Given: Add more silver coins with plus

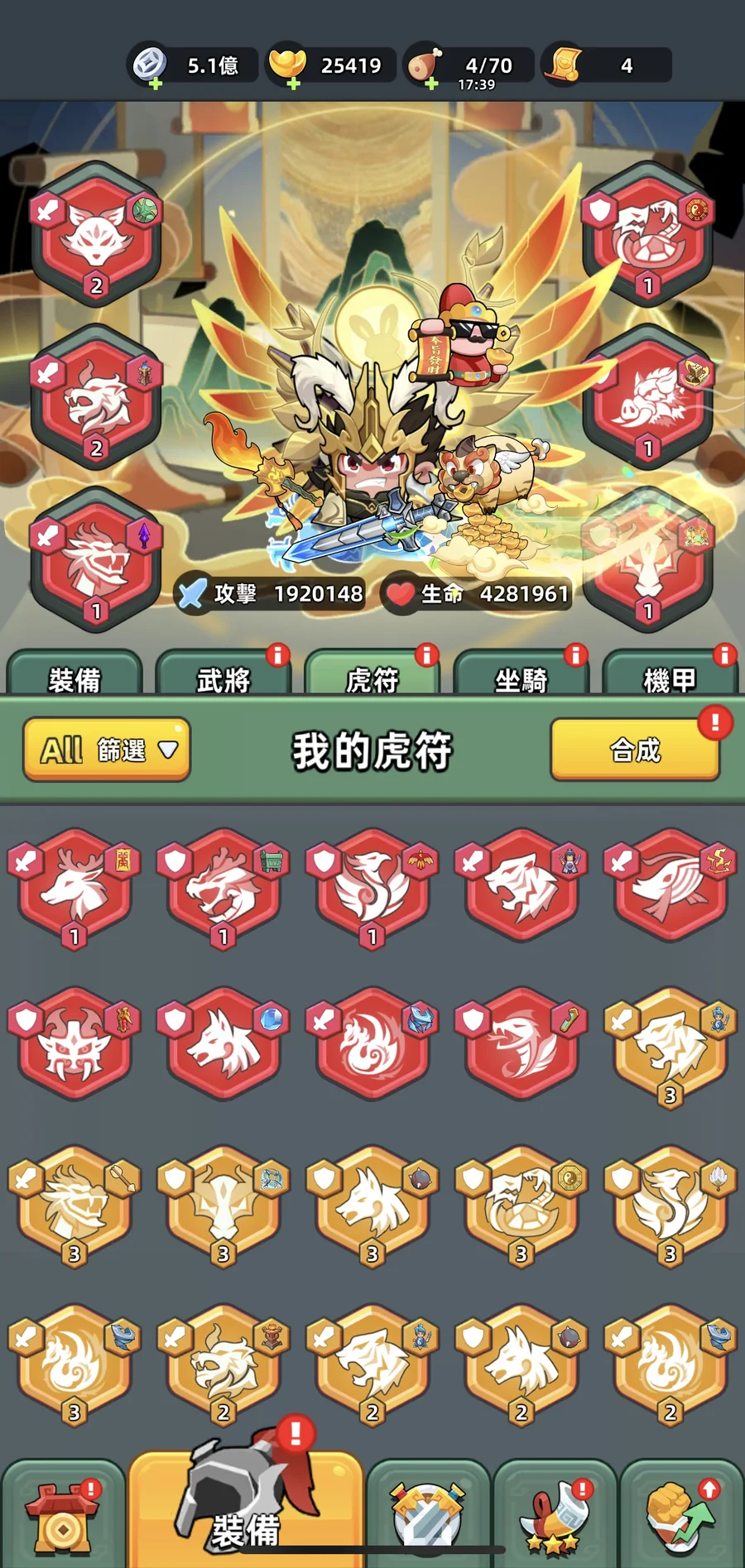Looking at the screenshot, I should coord(155,84).
